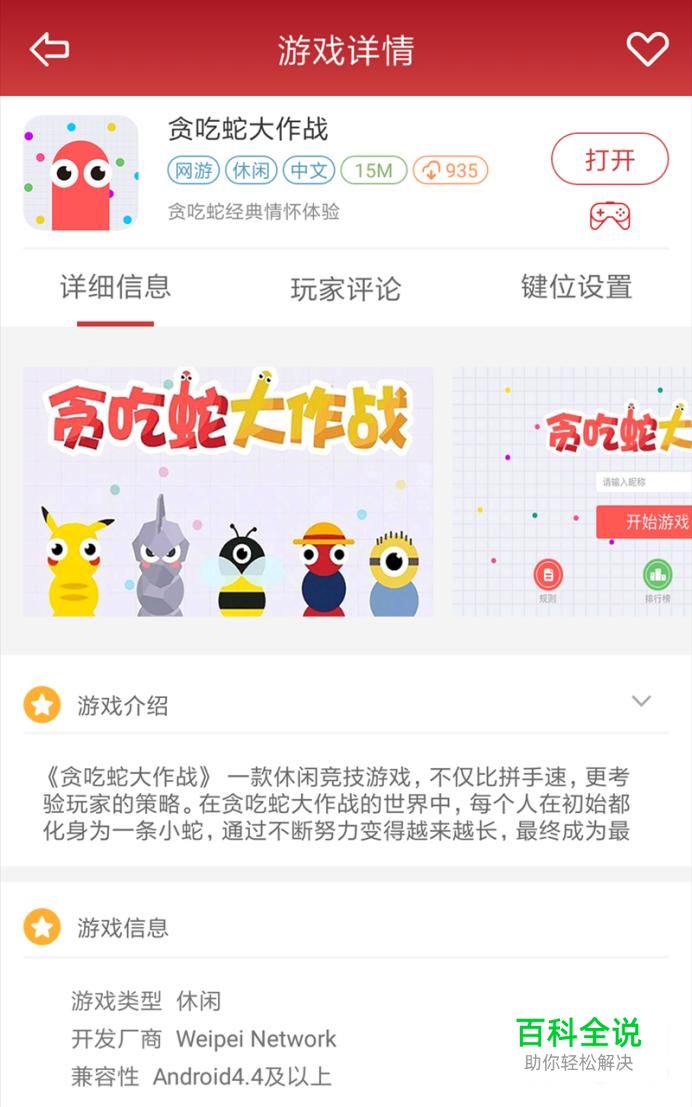Go back using the top-left arrow
692x1107 pixels.
pyautogui.click(x=49, y=49)
